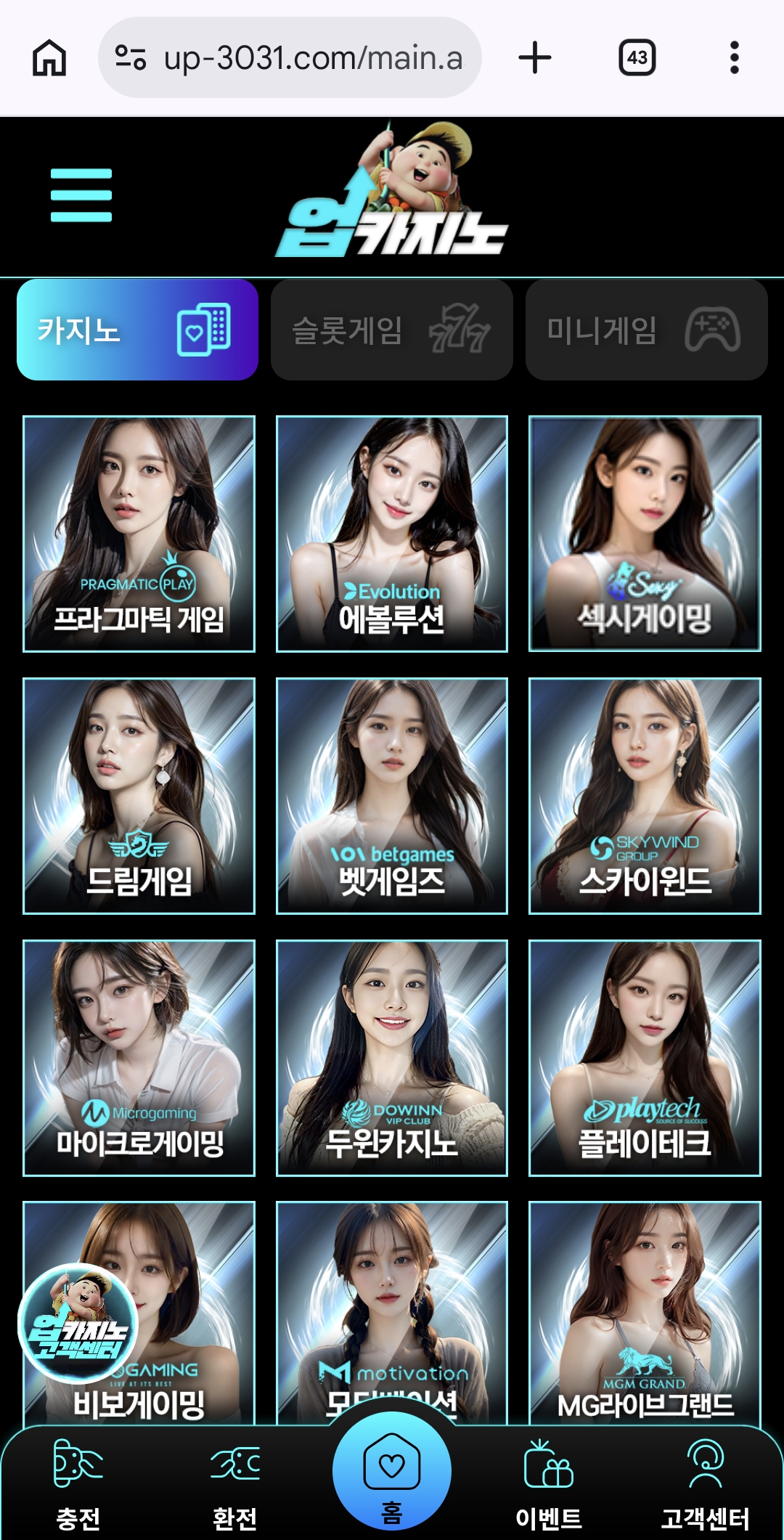This screenshot has height=1540, width=784.
Task: Open the 플레이테크 tile
Action: tap(645, 1058)
